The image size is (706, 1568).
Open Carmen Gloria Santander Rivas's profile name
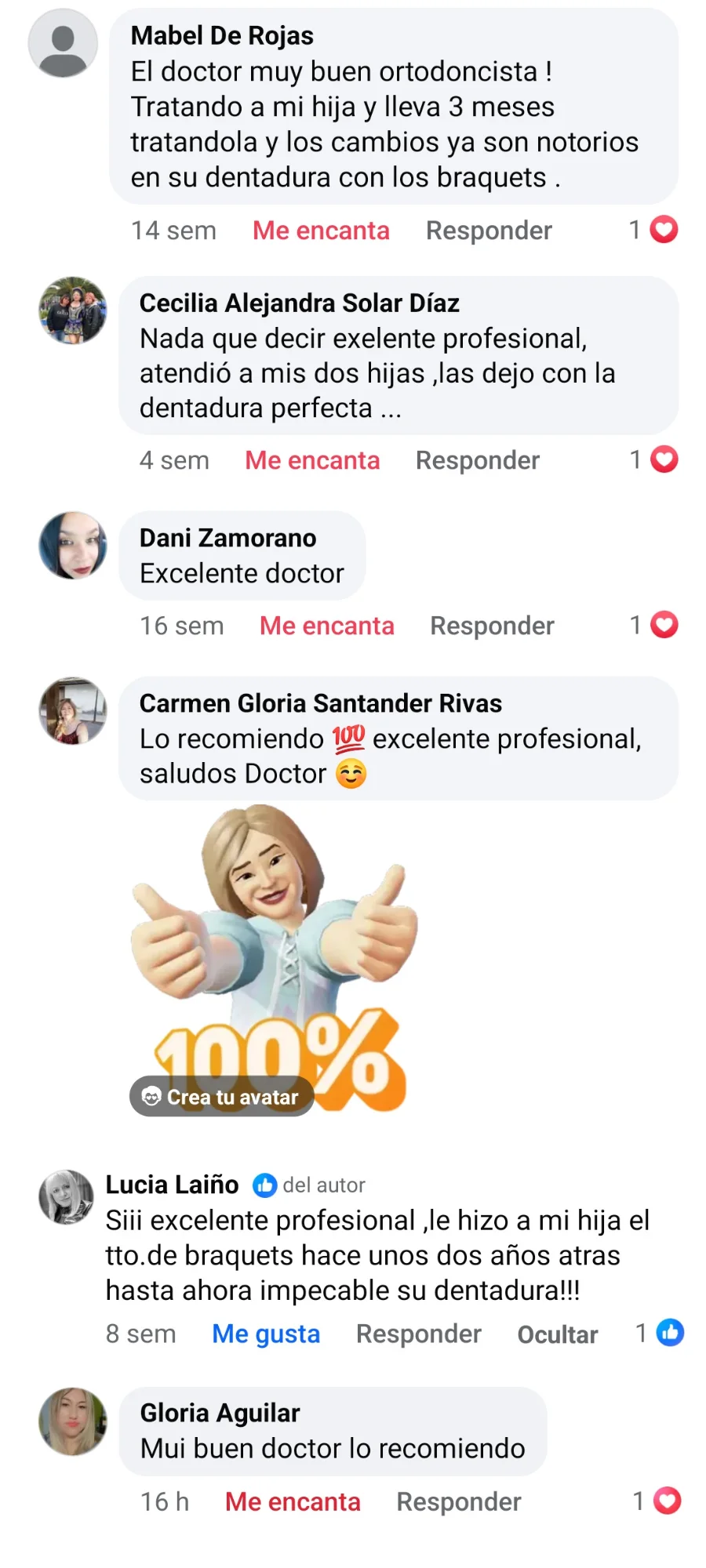pyautogui.click(x=320, y=703)
